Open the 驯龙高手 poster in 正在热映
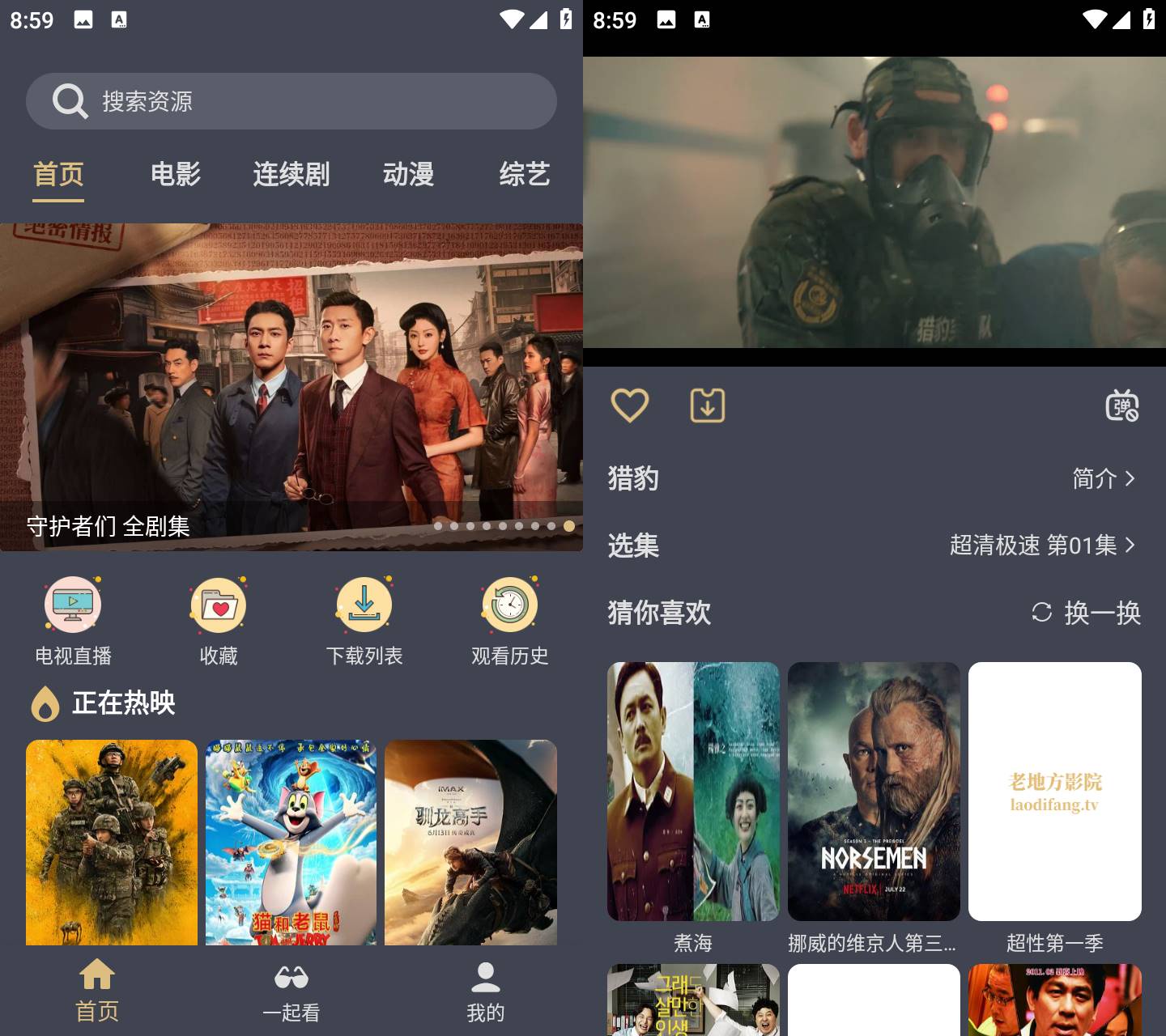 click(470, 842)
